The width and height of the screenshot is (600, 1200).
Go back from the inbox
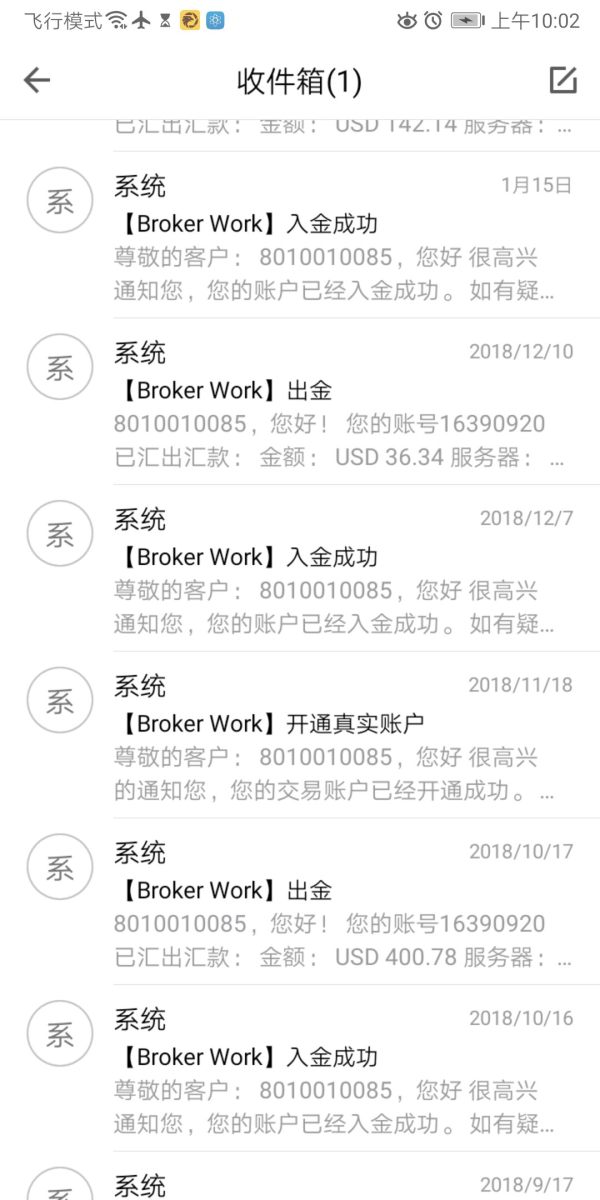coord(37,81)
